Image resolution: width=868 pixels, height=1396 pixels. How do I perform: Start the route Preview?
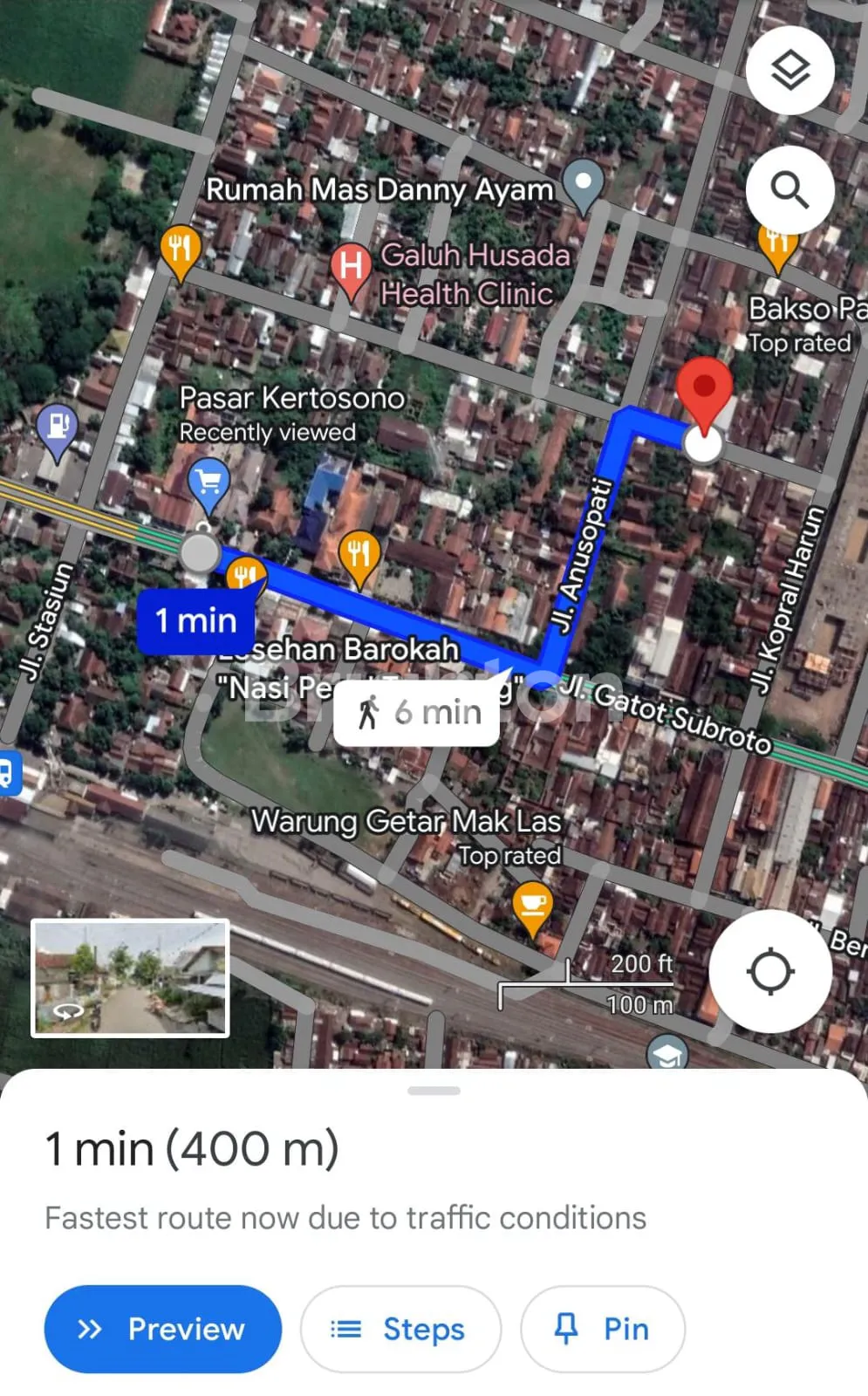[163, 1329]
